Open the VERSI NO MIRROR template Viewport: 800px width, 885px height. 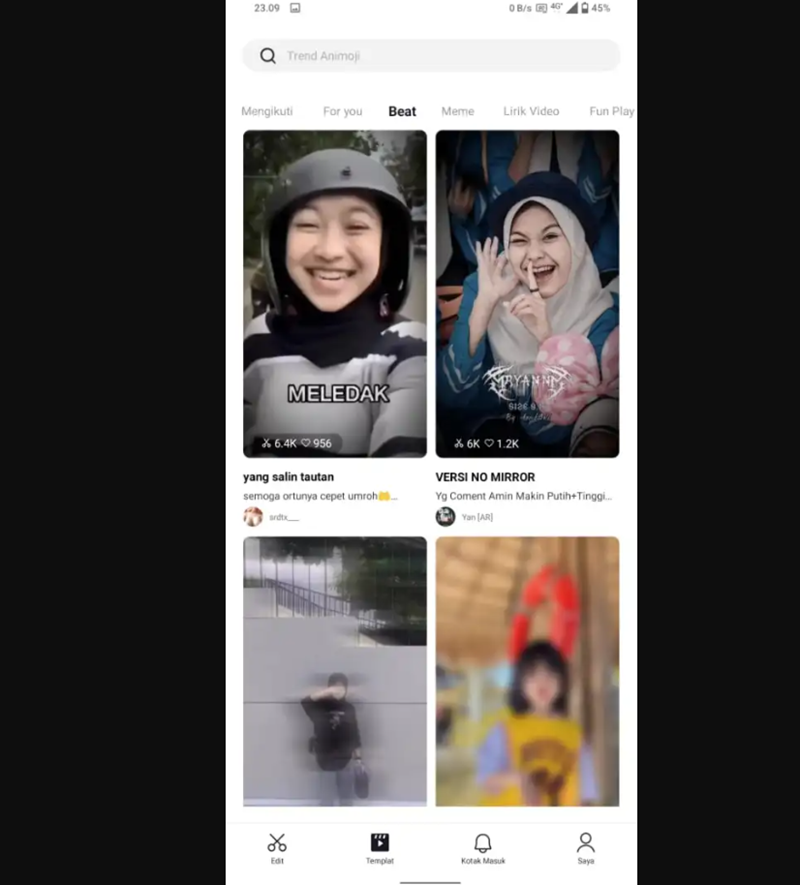click(527, 294)
